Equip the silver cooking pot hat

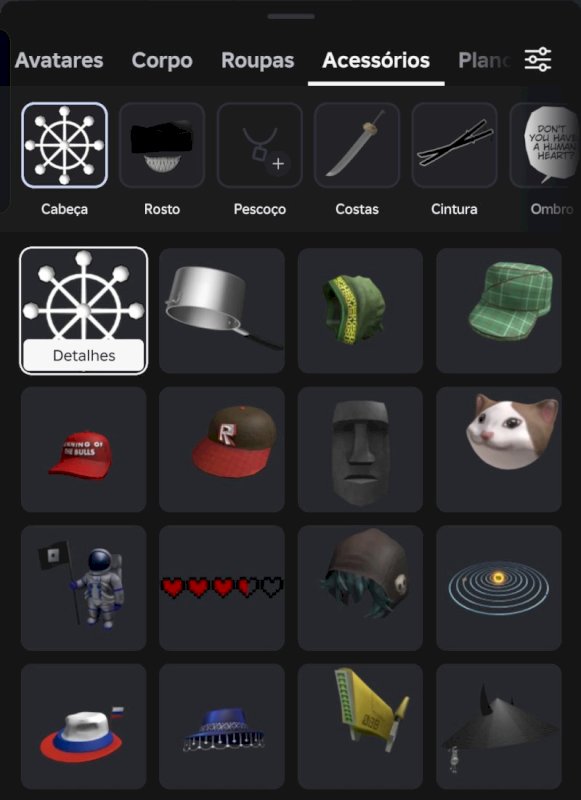tap(222, 311)
